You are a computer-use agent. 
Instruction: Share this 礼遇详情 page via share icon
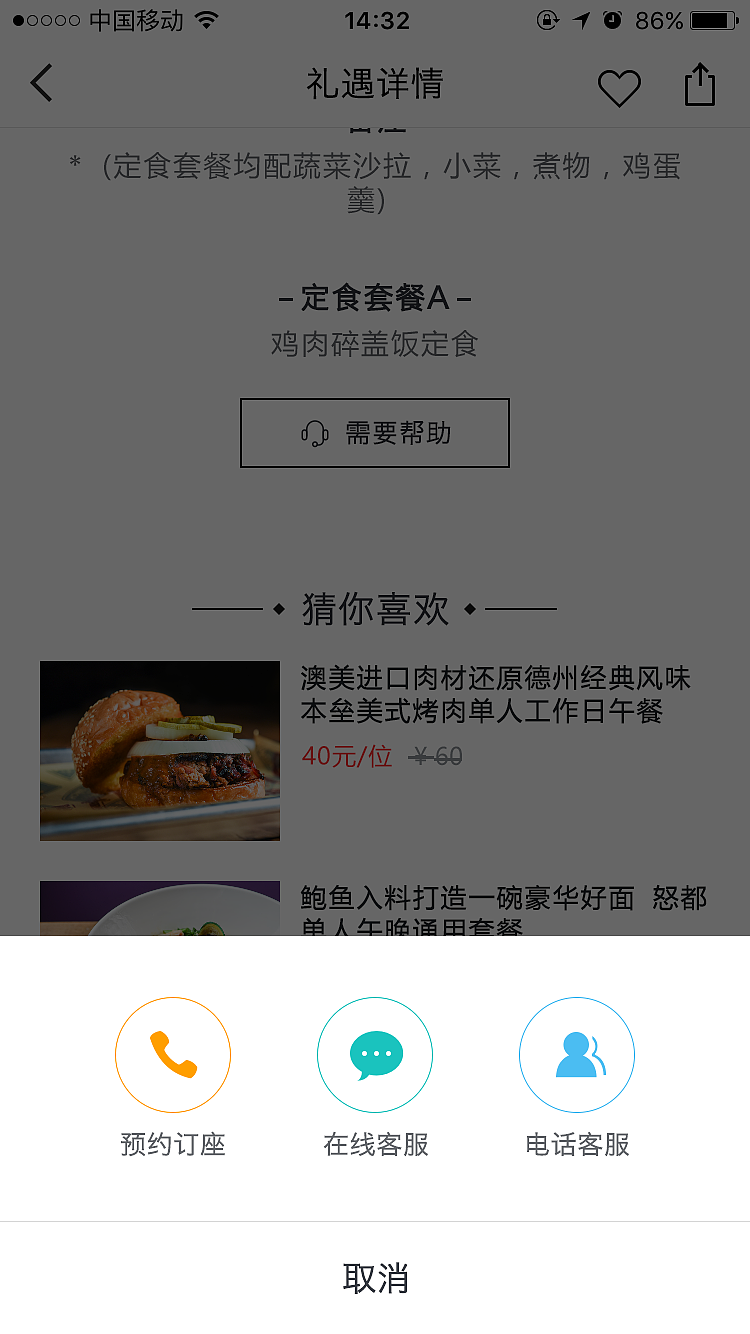point(700,85)
